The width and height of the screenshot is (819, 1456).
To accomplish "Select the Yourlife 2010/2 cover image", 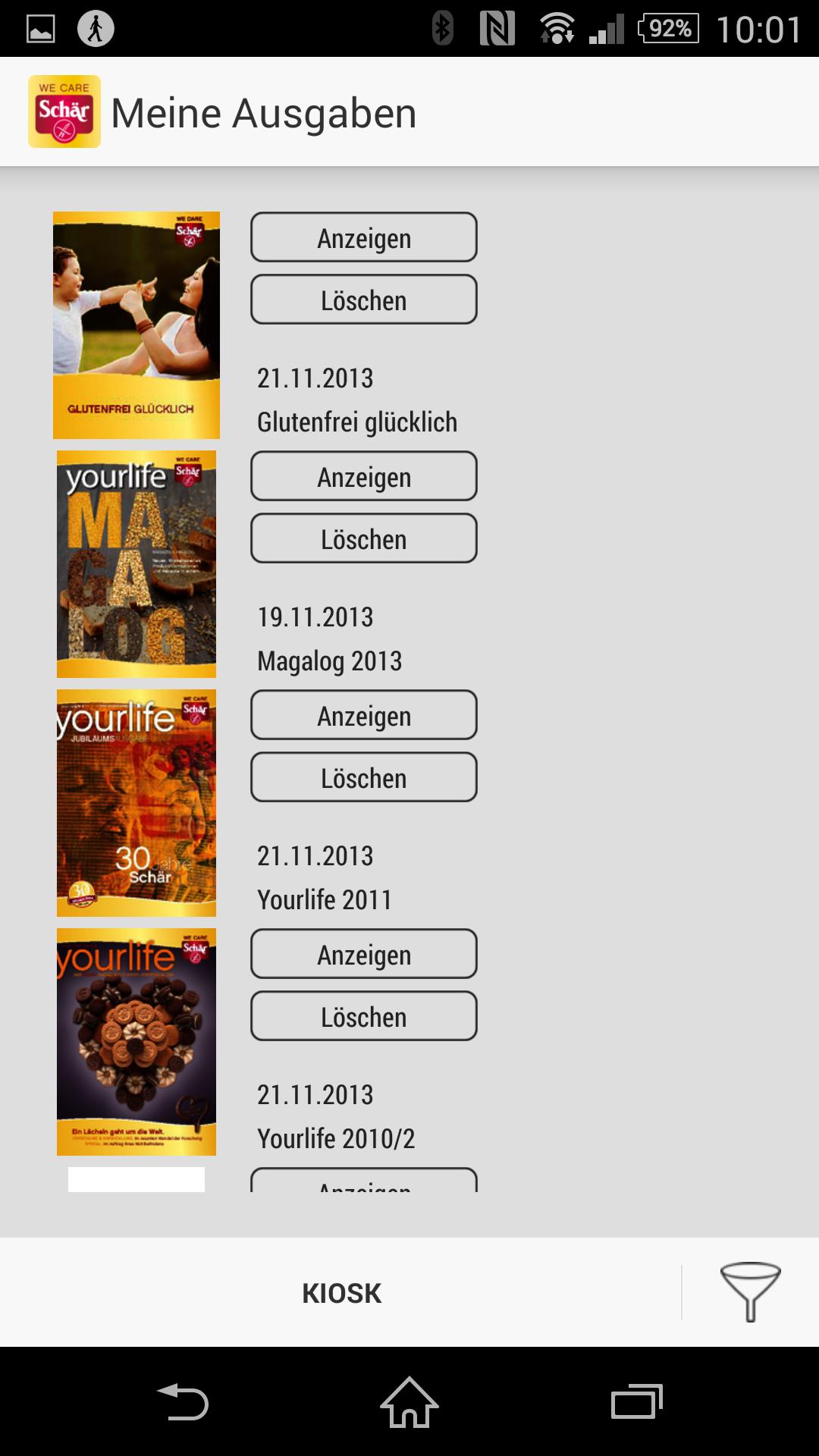I will pyautogui.click(x=136, y=1042).
